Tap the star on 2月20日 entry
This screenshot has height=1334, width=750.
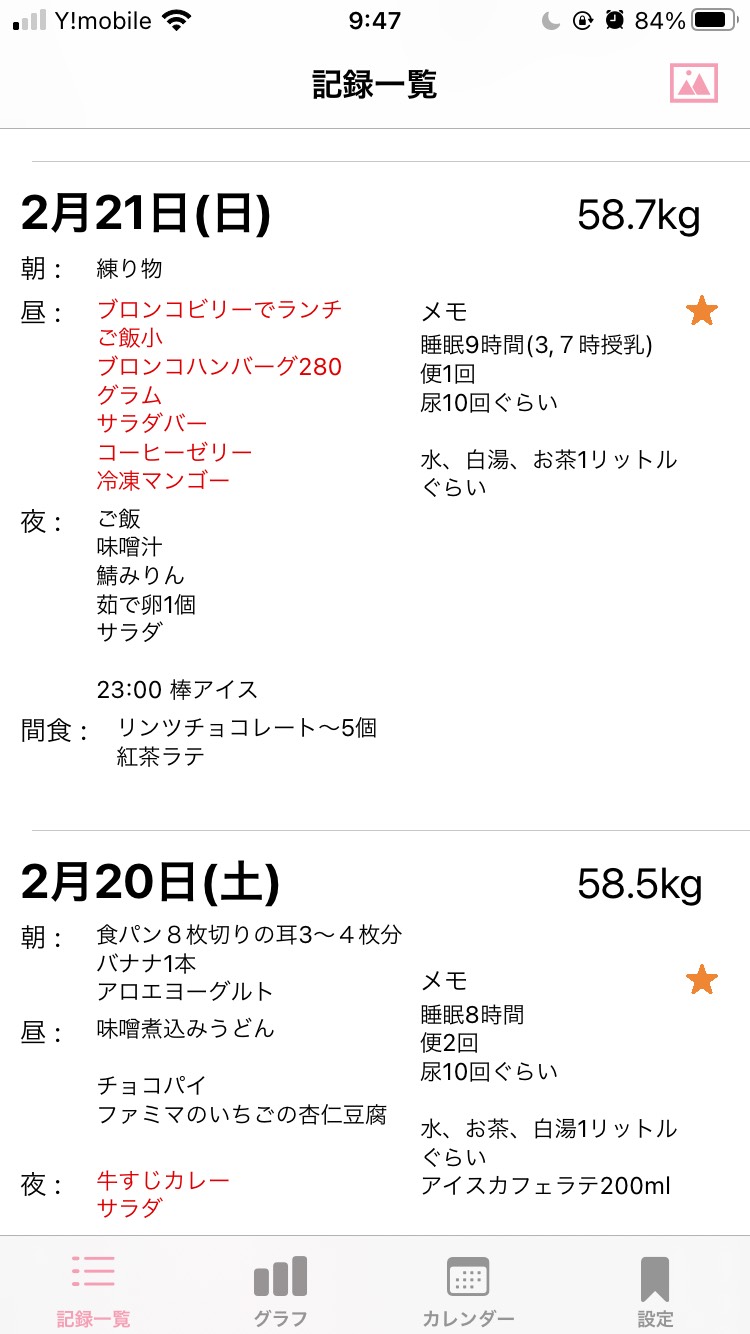tap(702, 980)
